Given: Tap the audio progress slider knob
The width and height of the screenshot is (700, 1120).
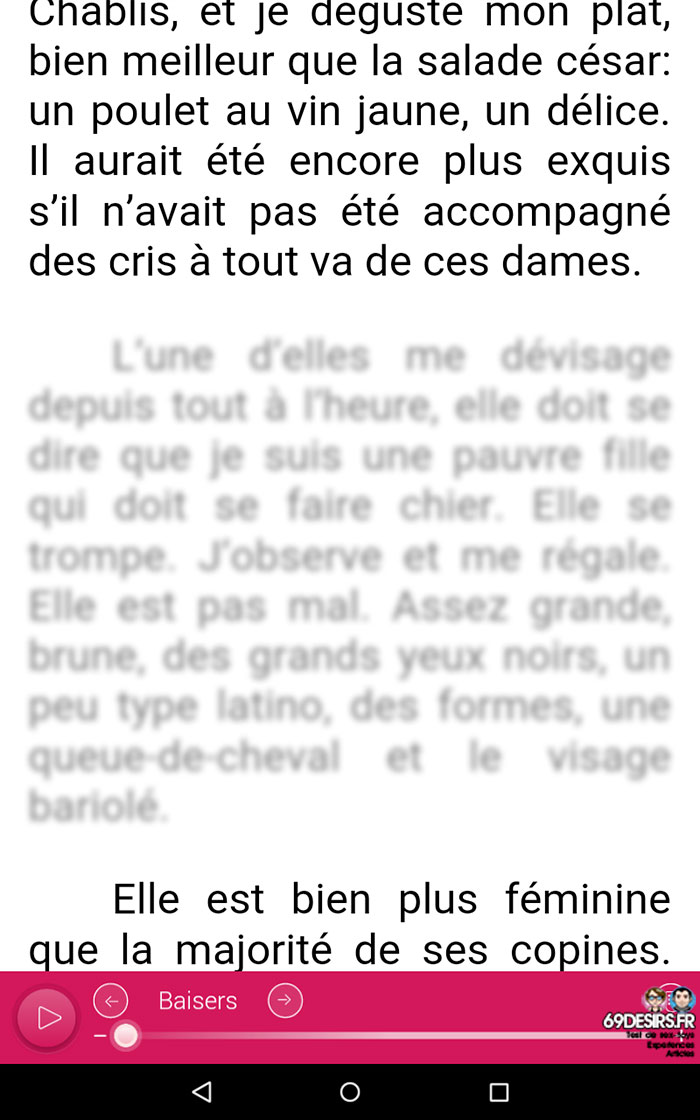Looking at the screenshot, I should [126, 1036].
